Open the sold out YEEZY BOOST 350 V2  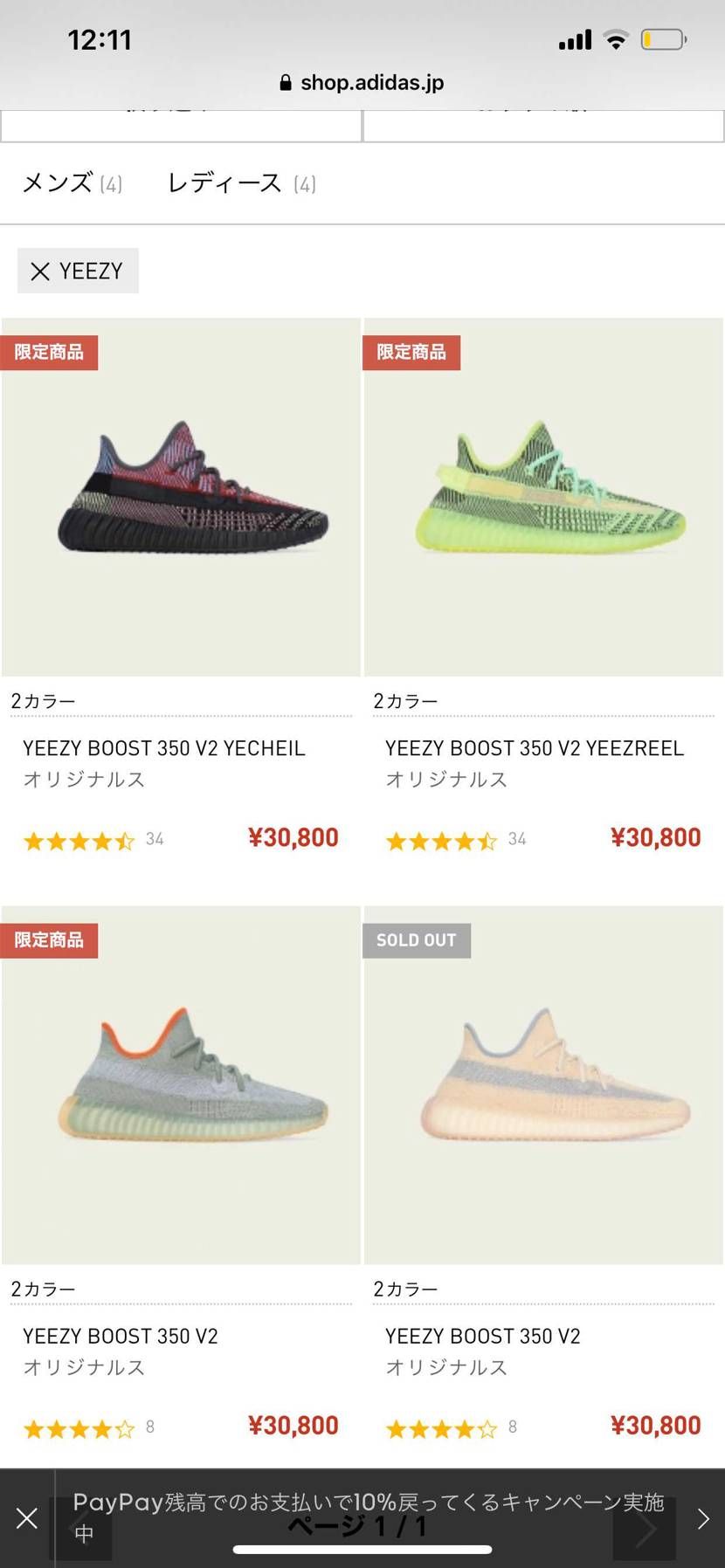coord(543,1085)
